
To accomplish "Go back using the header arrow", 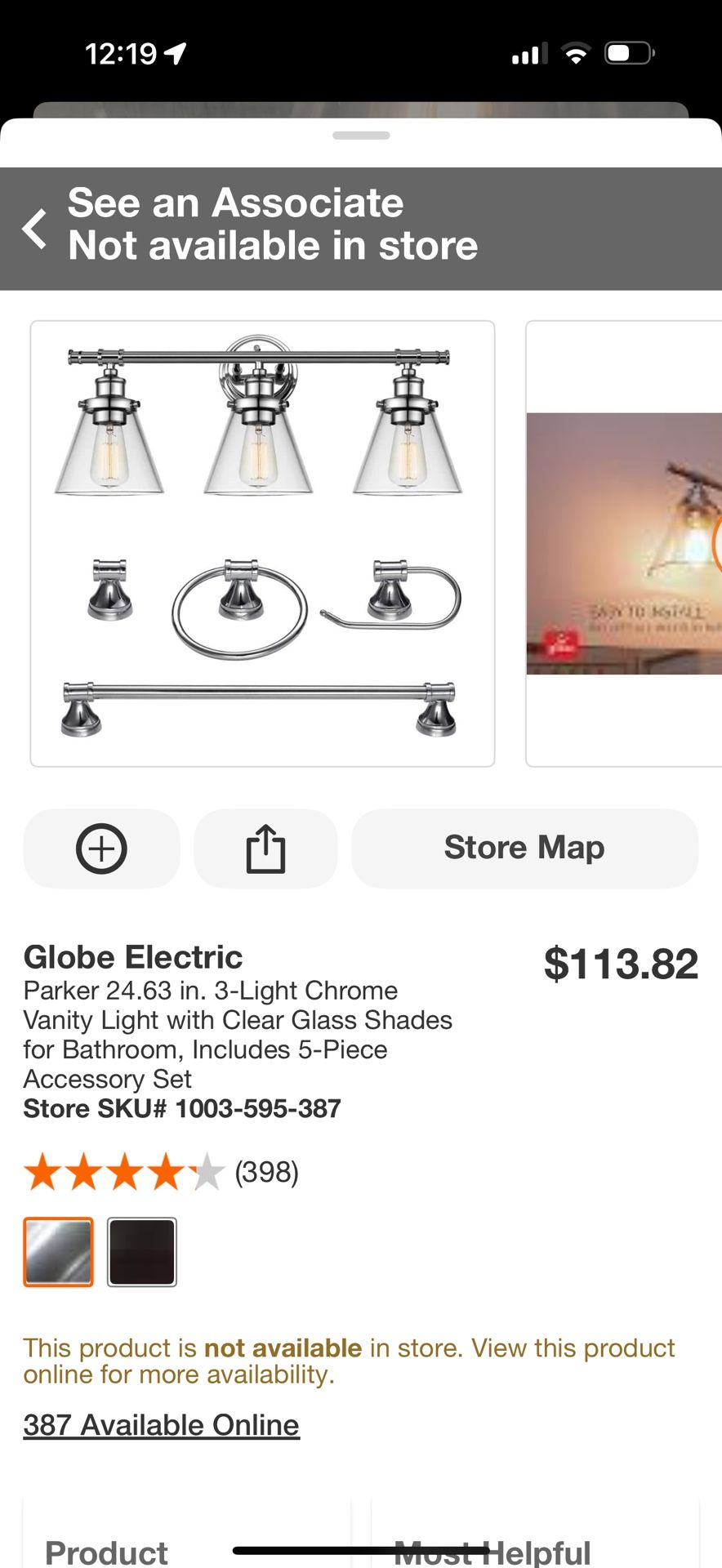I will 35,229.
